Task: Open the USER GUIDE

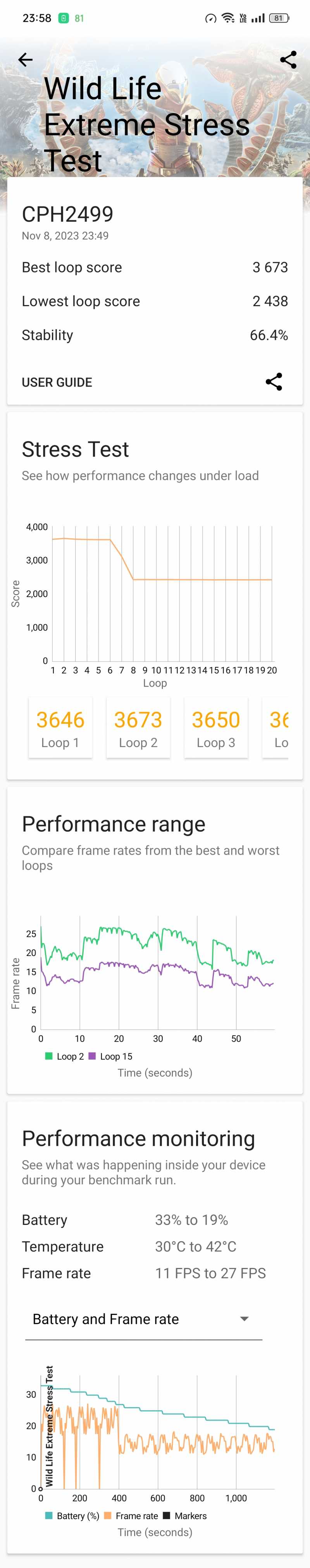Action: coord(57,382)
